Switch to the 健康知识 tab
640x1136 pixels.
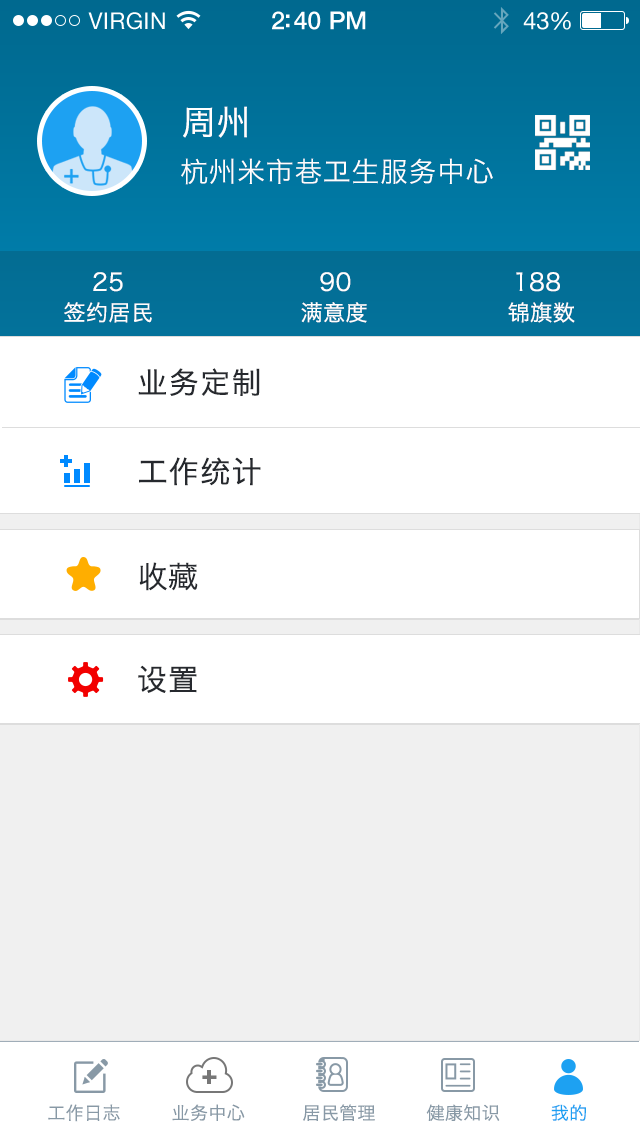coord(461,1089)
